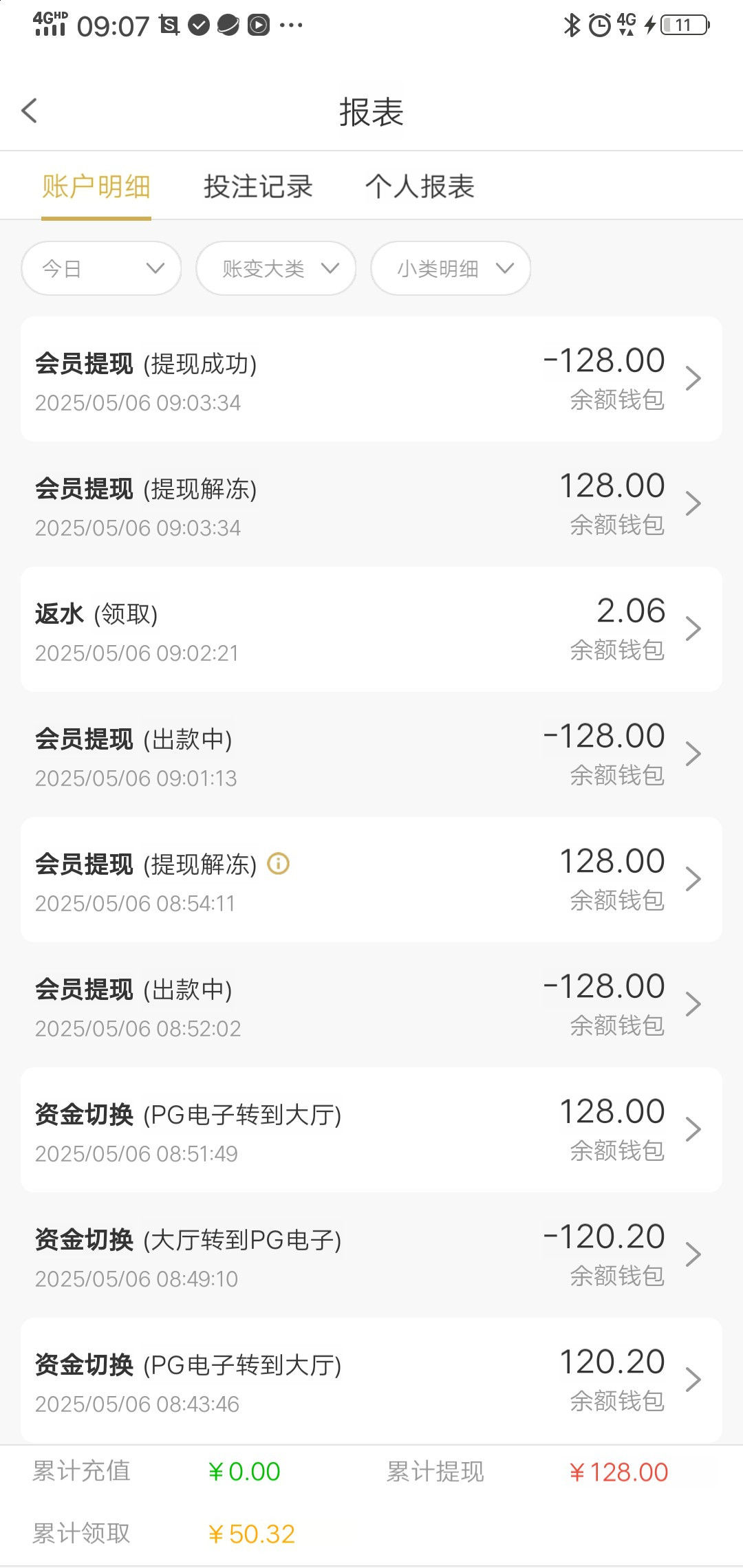Open the 小类明细 filter dropdown
This screenshot has width=743, height=1568.
click(x=451, y=268)
